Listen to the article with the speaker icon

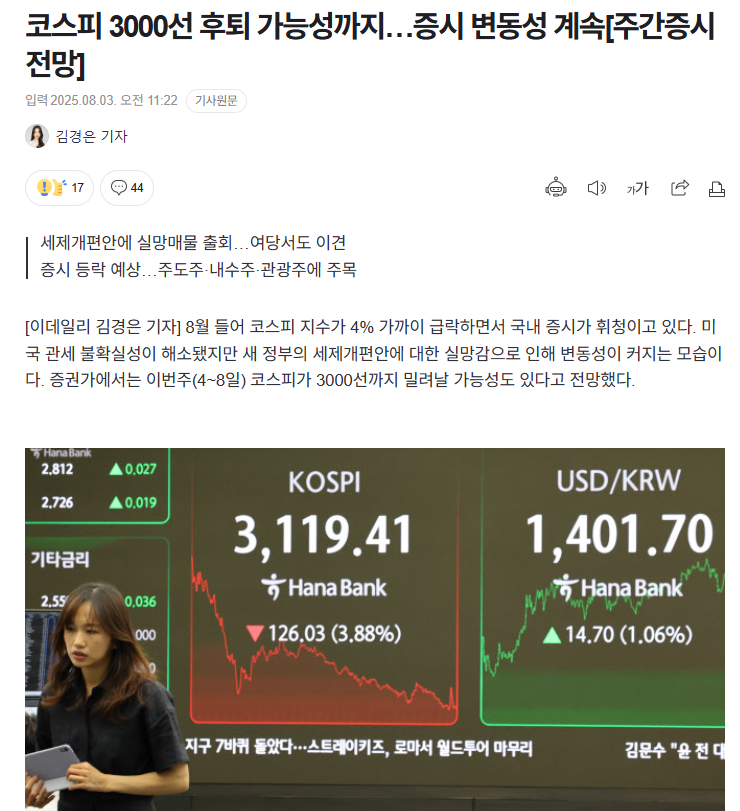pyautogui.click(x=597, y=187)
